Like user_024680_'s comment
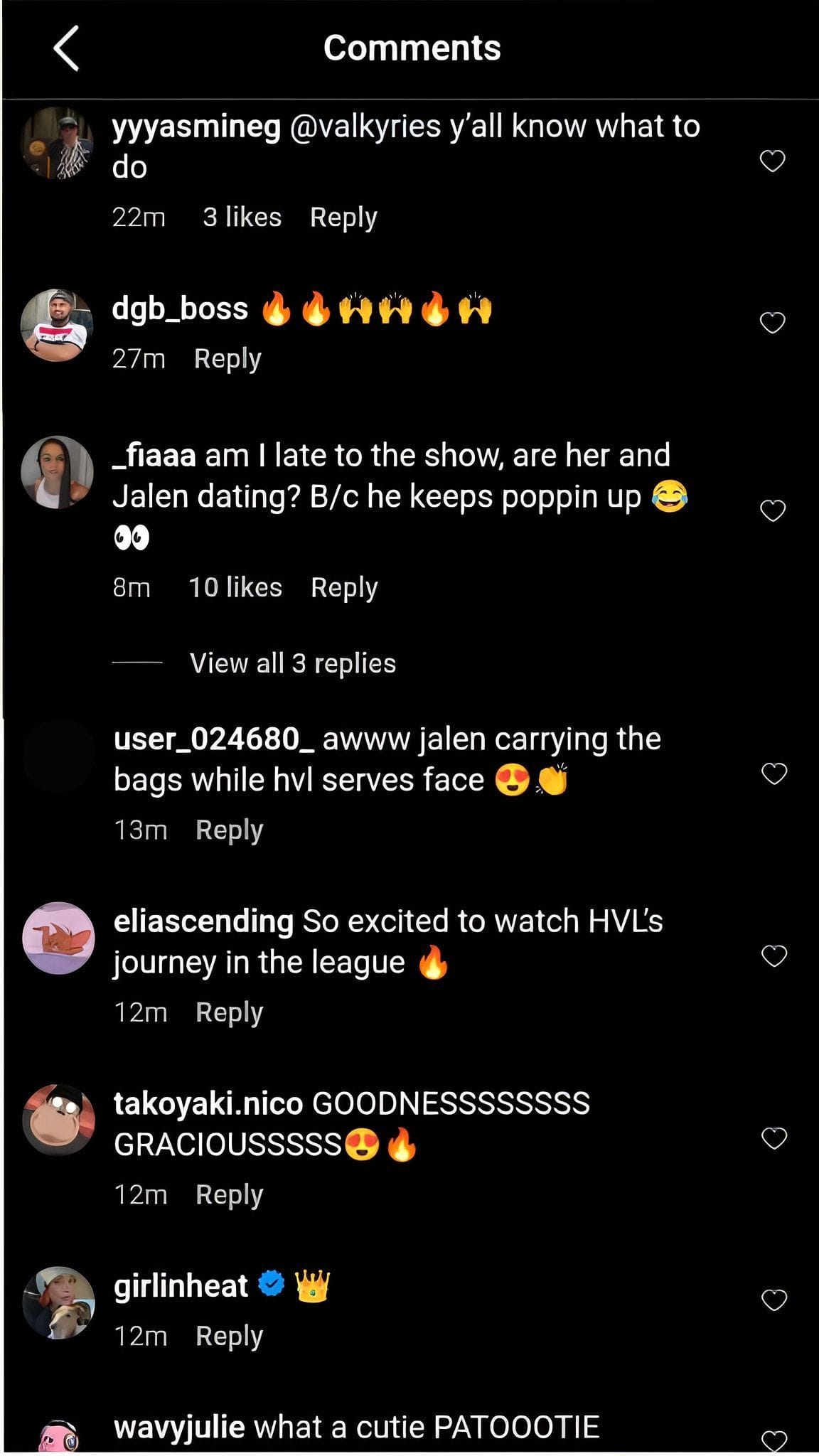Image resolution: width=819 pixels, height=1456 pixels. (x=773, y=773)
